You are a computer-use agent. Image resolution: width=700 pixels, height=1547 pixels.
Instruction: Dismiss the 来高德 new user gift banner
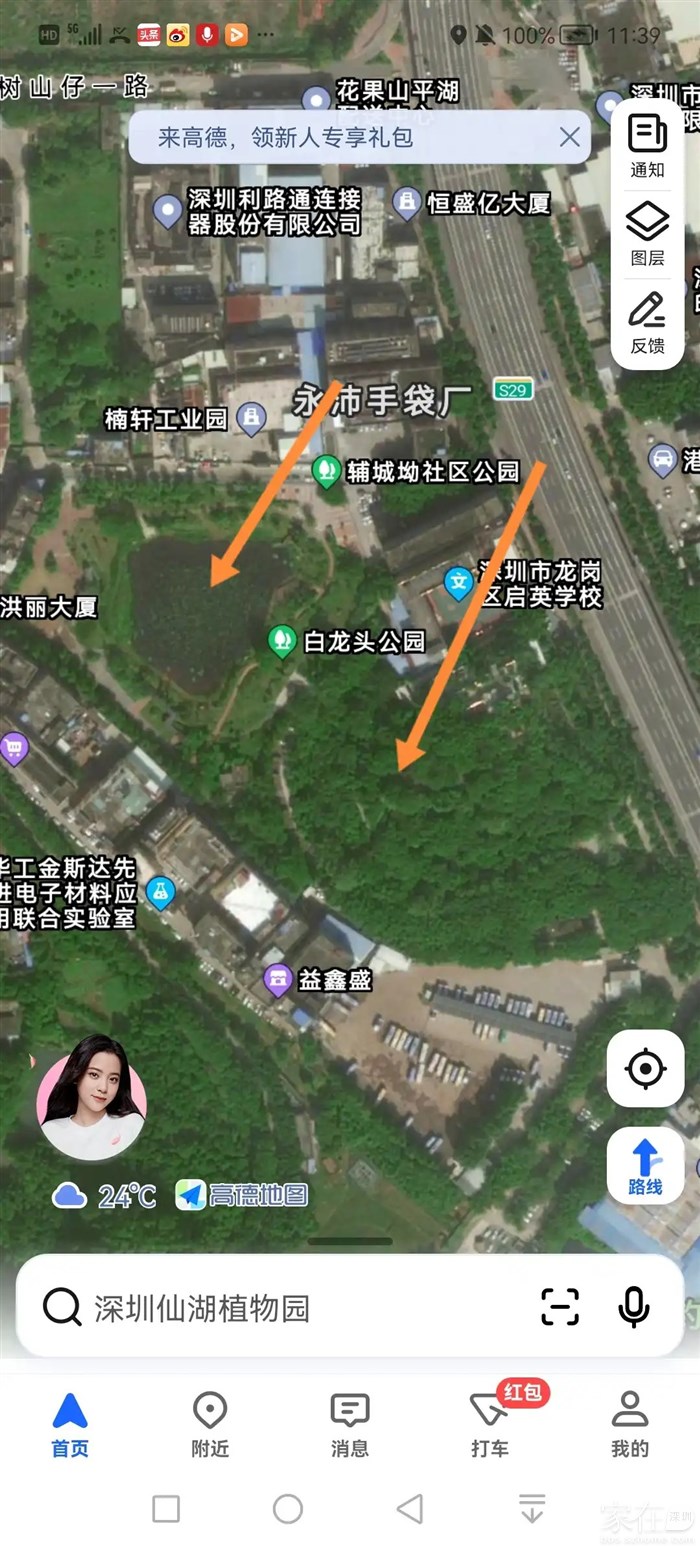click(569, 137)
